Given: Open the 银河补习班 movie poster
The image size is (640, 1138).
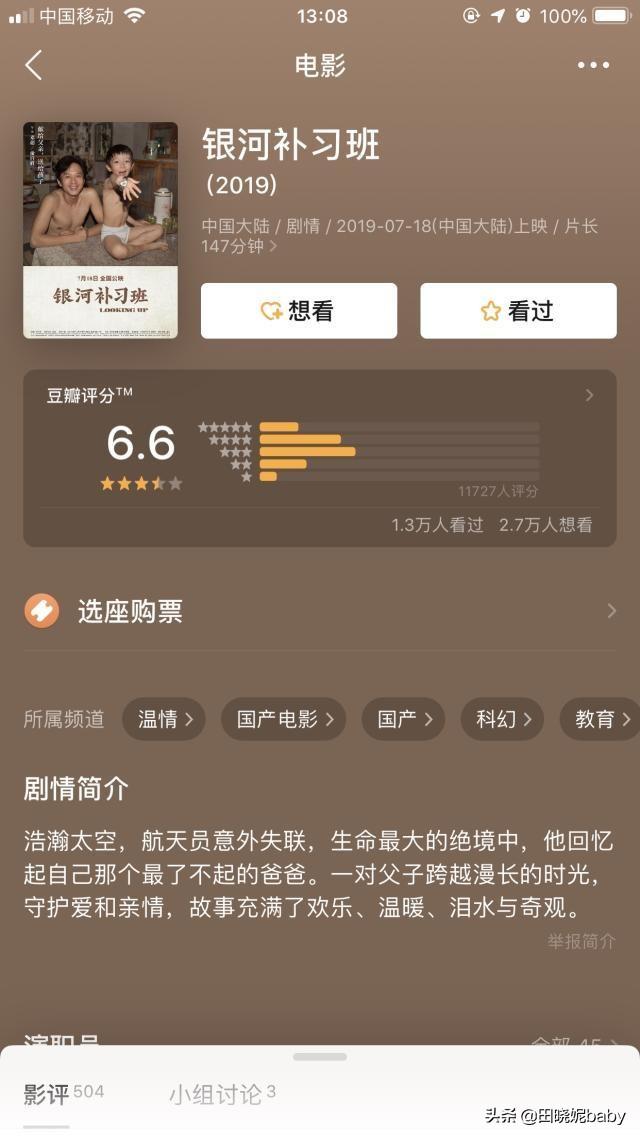Looking at the screenshot, I should 100,230.
